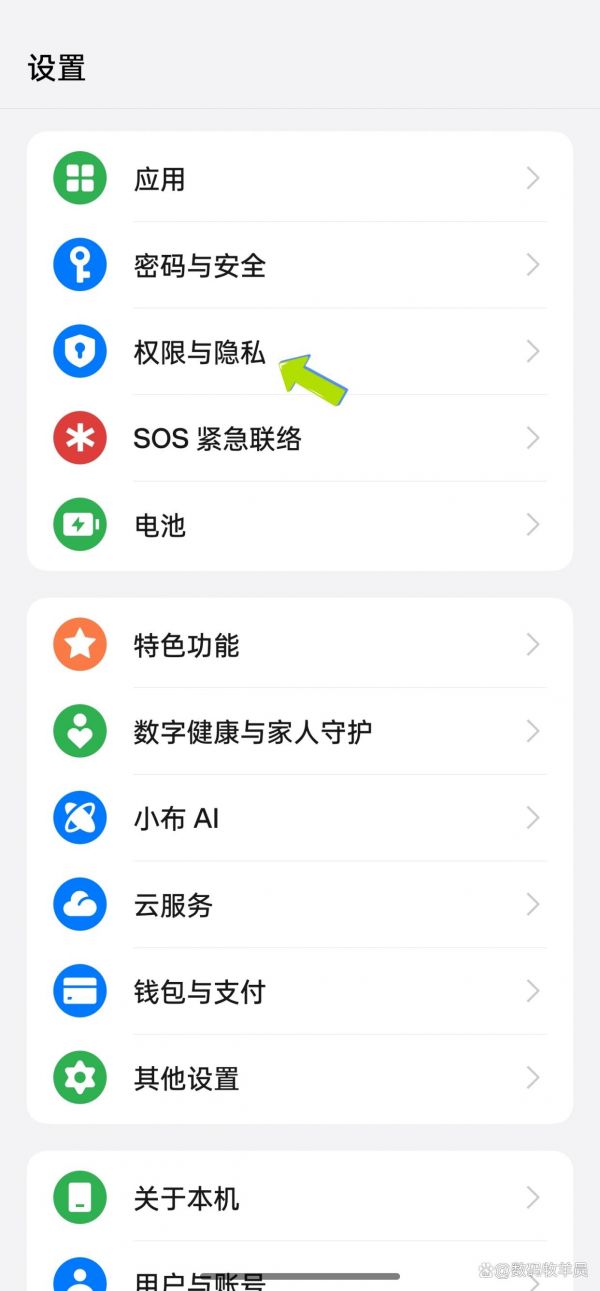Open 云服务 settings
The image size is (600, 1291).
coord(300,905)
